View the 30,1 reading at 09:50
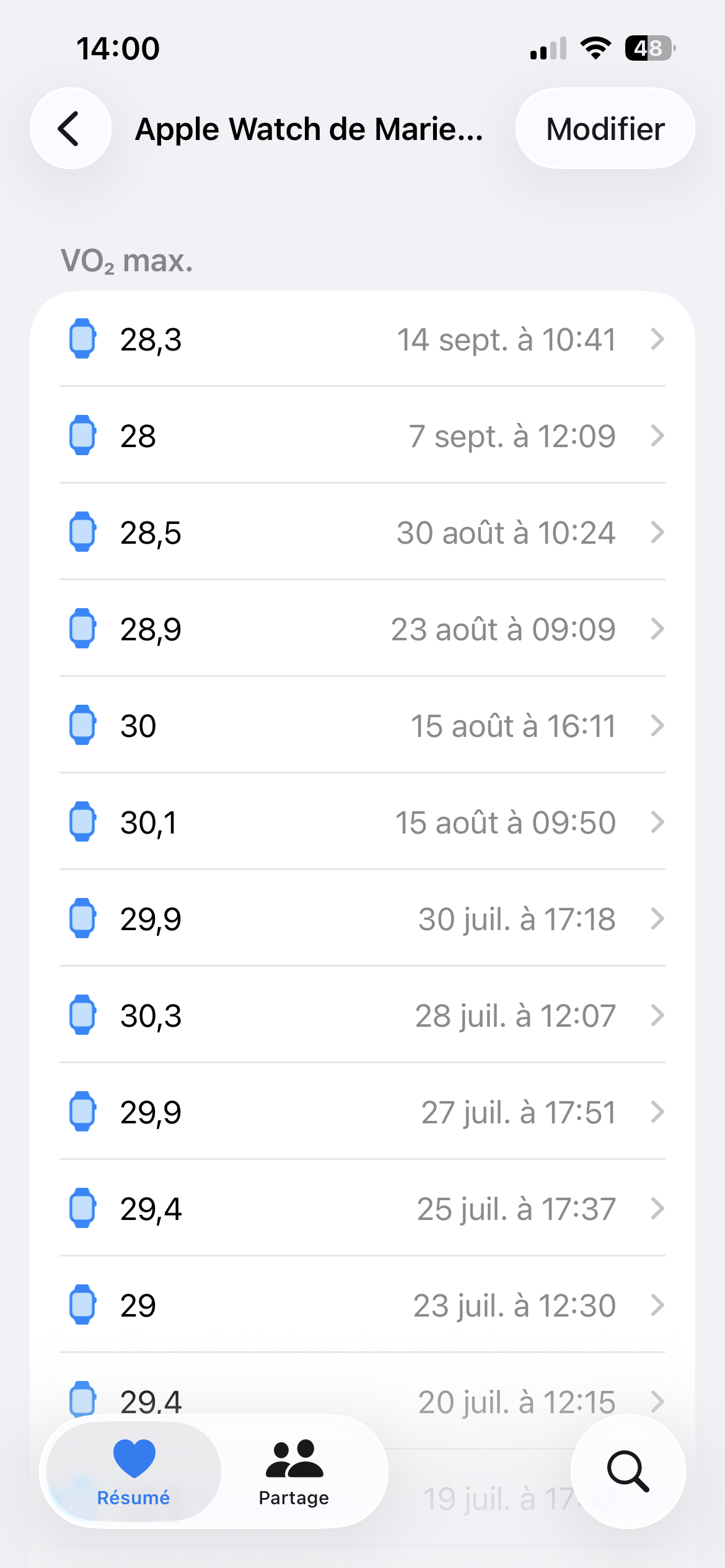Screen dimensions: 725x1568 362,822
